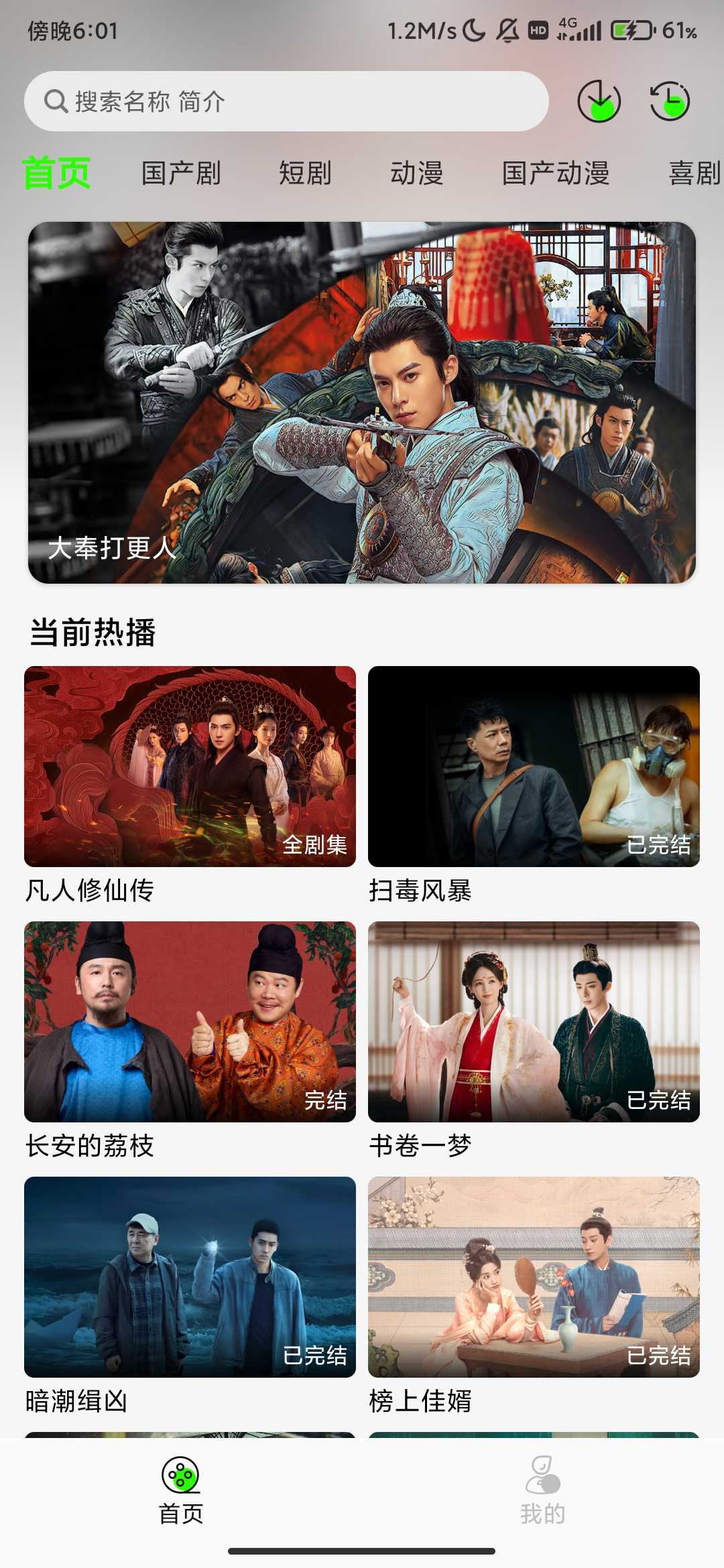Go to the 国产动漫 tab

(x=556, y=173)
